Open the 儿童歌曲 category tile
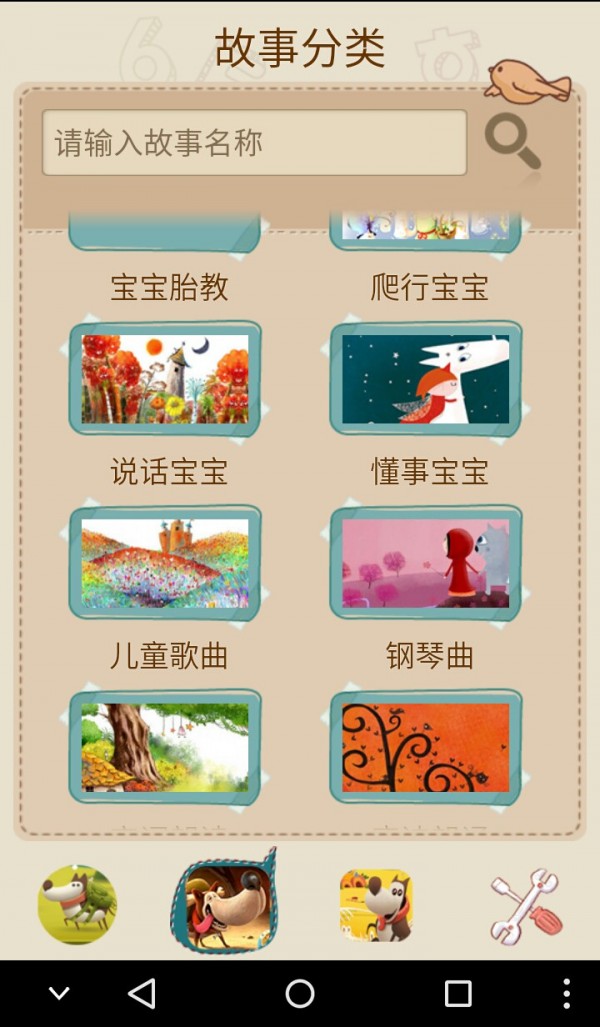This screenshot has height=1027, width=600. [165, 563]
